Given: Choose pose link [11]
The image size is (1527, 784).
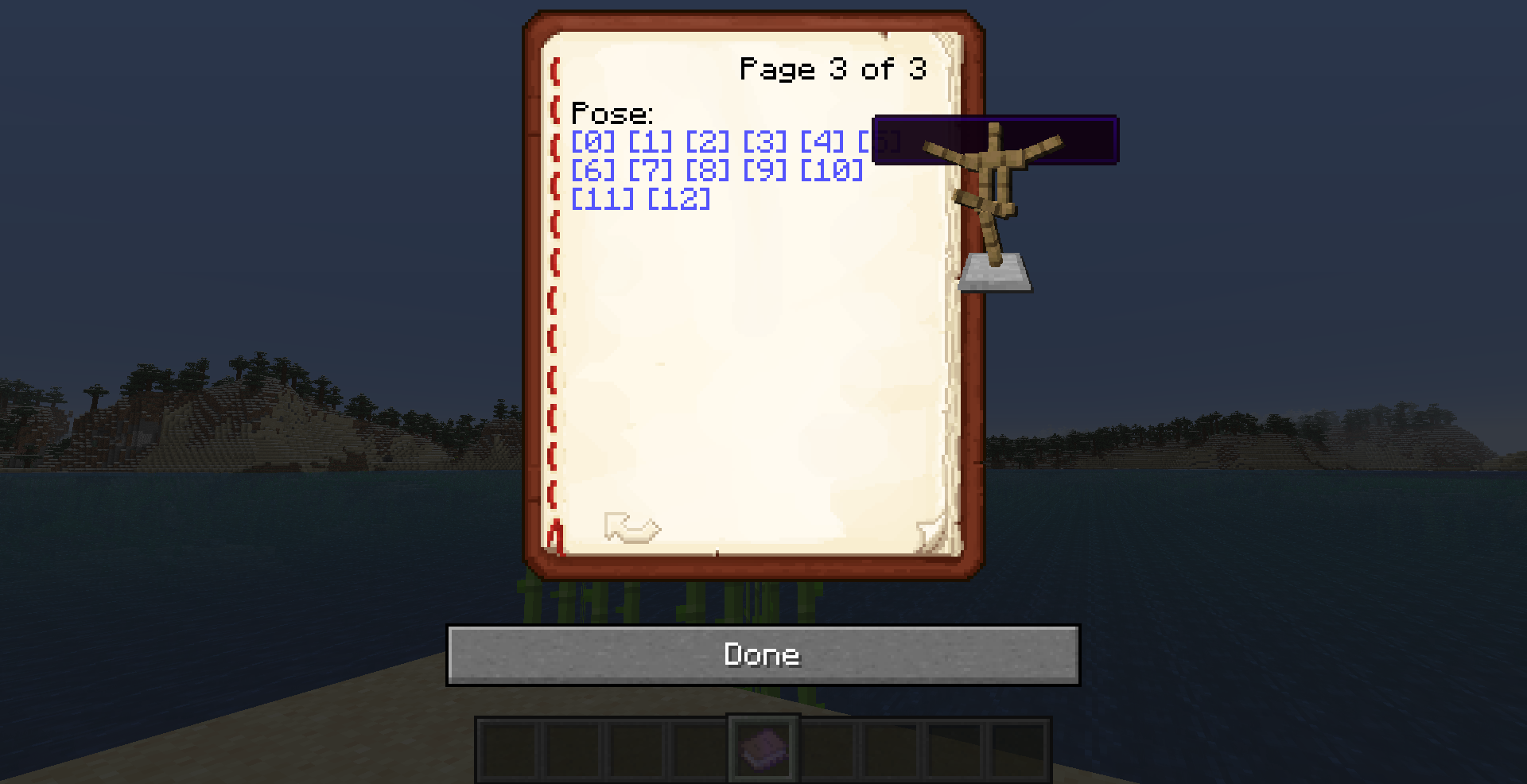Looking at the screenshot, I should [603, 199].
